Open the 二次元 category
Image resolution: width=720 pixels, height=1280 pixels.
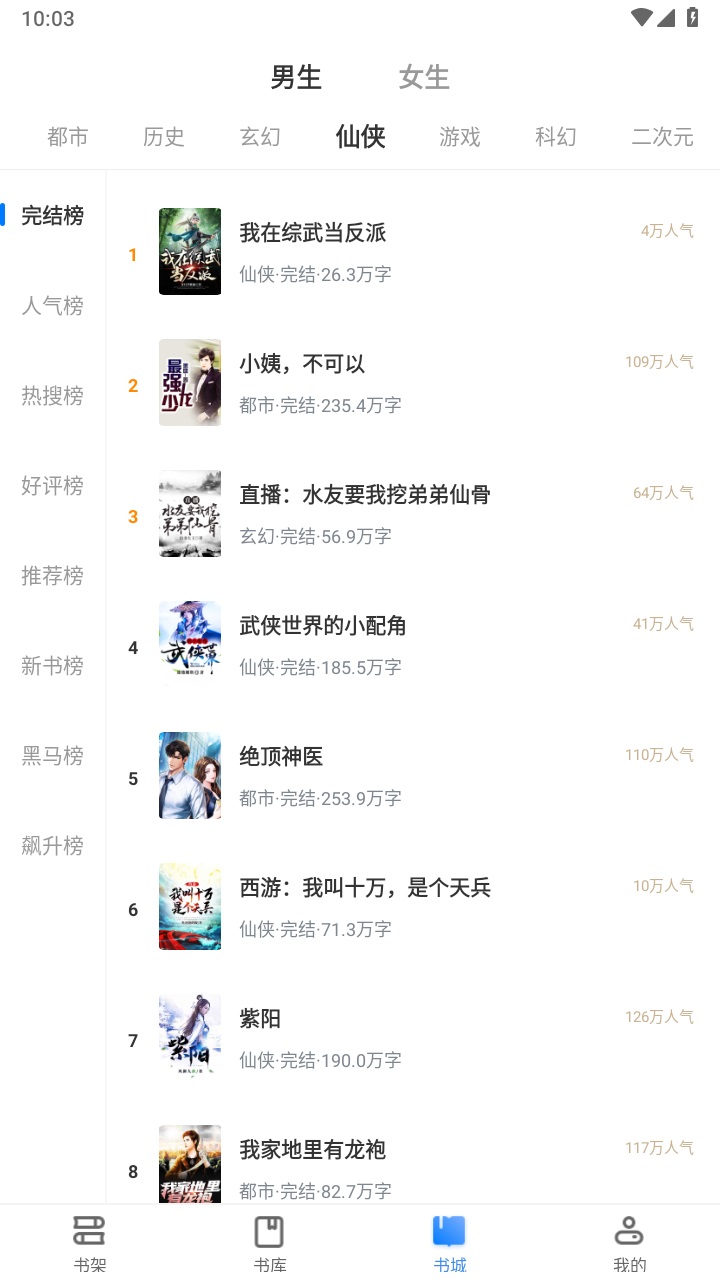(x=661, y=137)
